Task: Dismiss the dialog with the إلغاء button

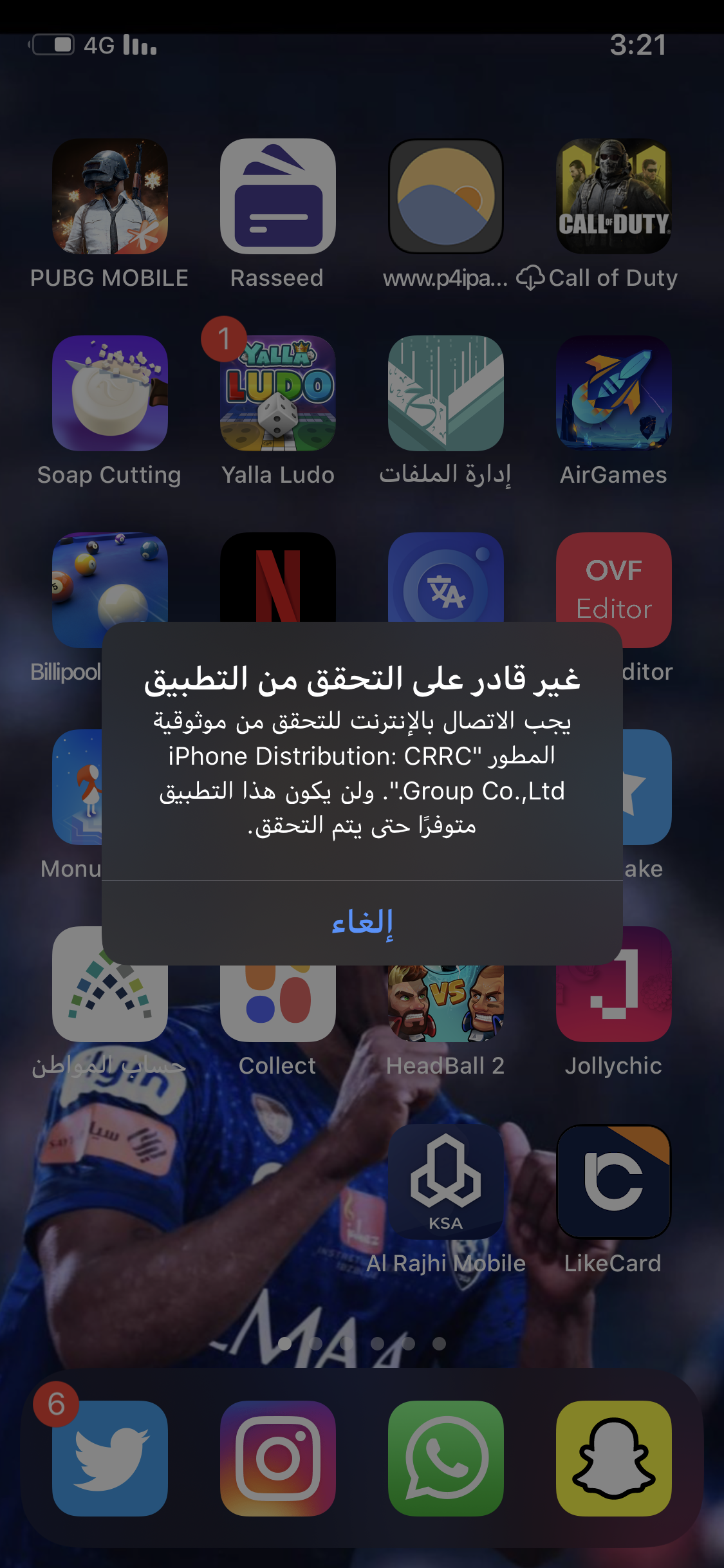Action: pyautogui.click(x=362, y=922)
